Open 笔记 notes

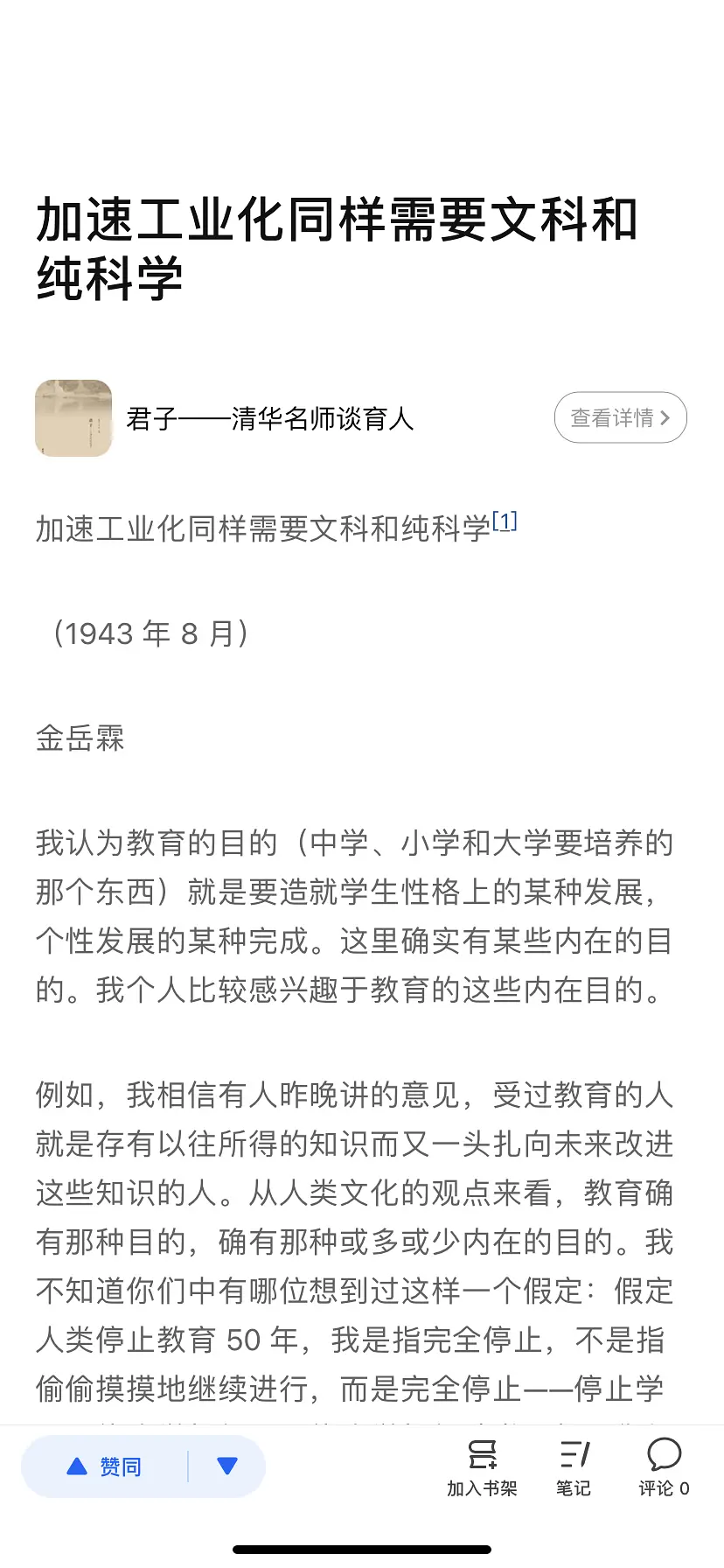[x=574, y=1468]
